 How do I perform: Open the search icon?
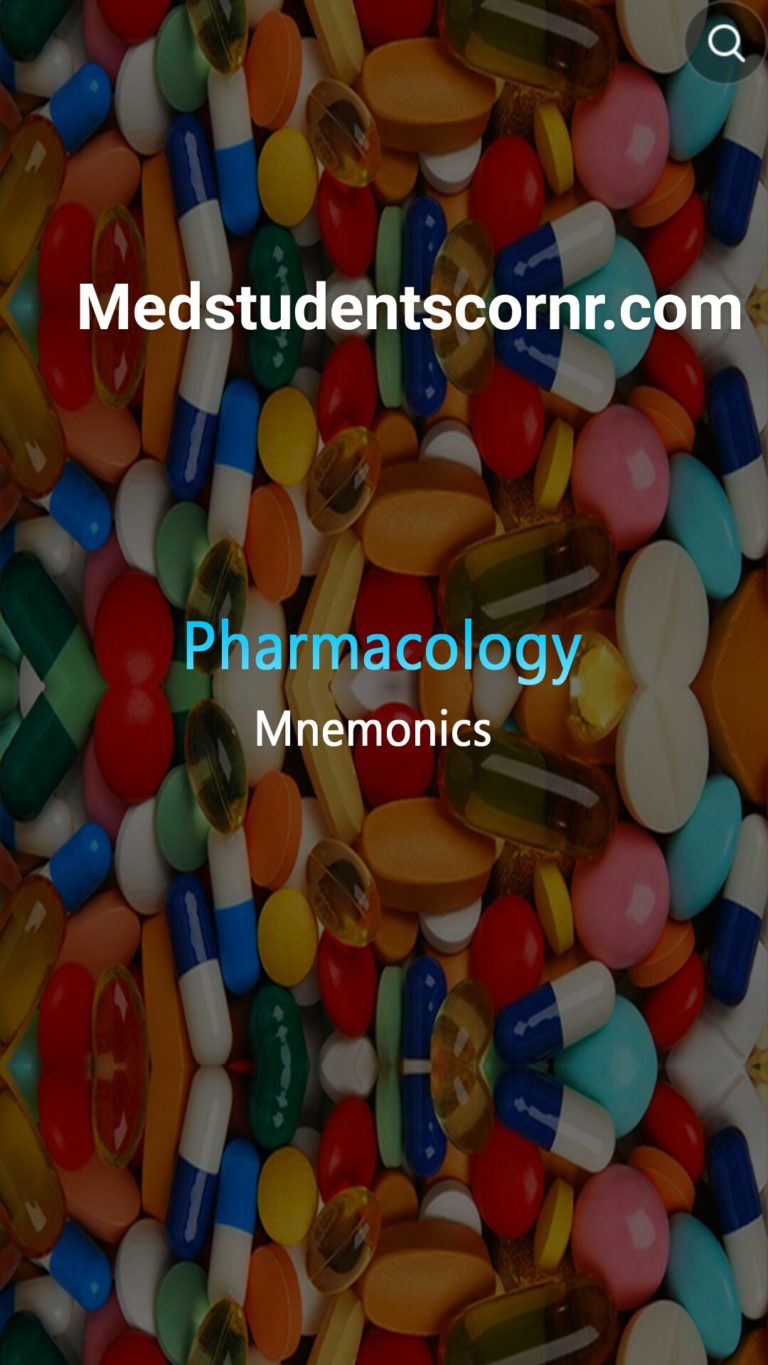725,43
